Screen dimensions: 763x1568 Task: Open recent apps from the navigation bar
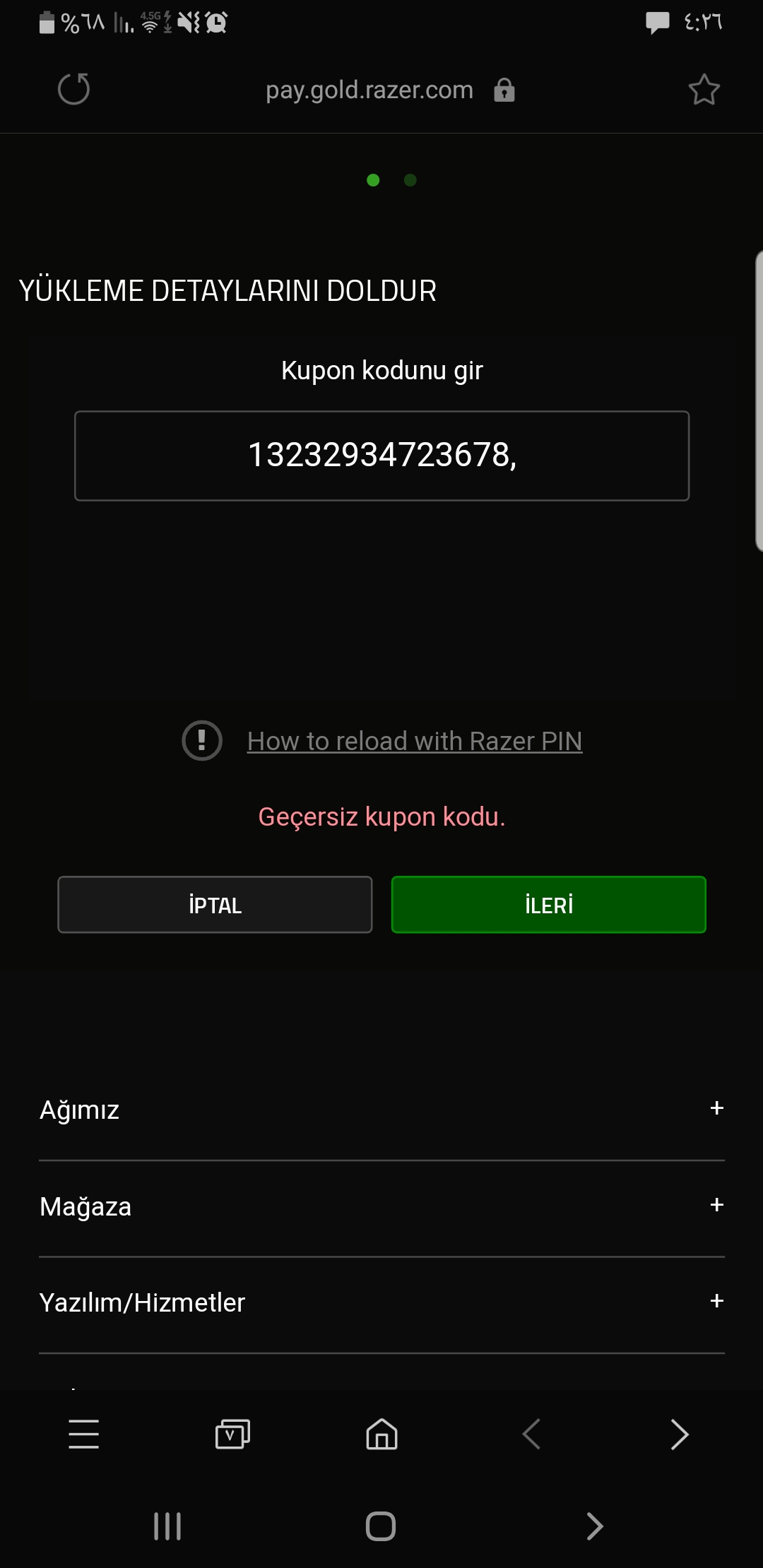167,1526
